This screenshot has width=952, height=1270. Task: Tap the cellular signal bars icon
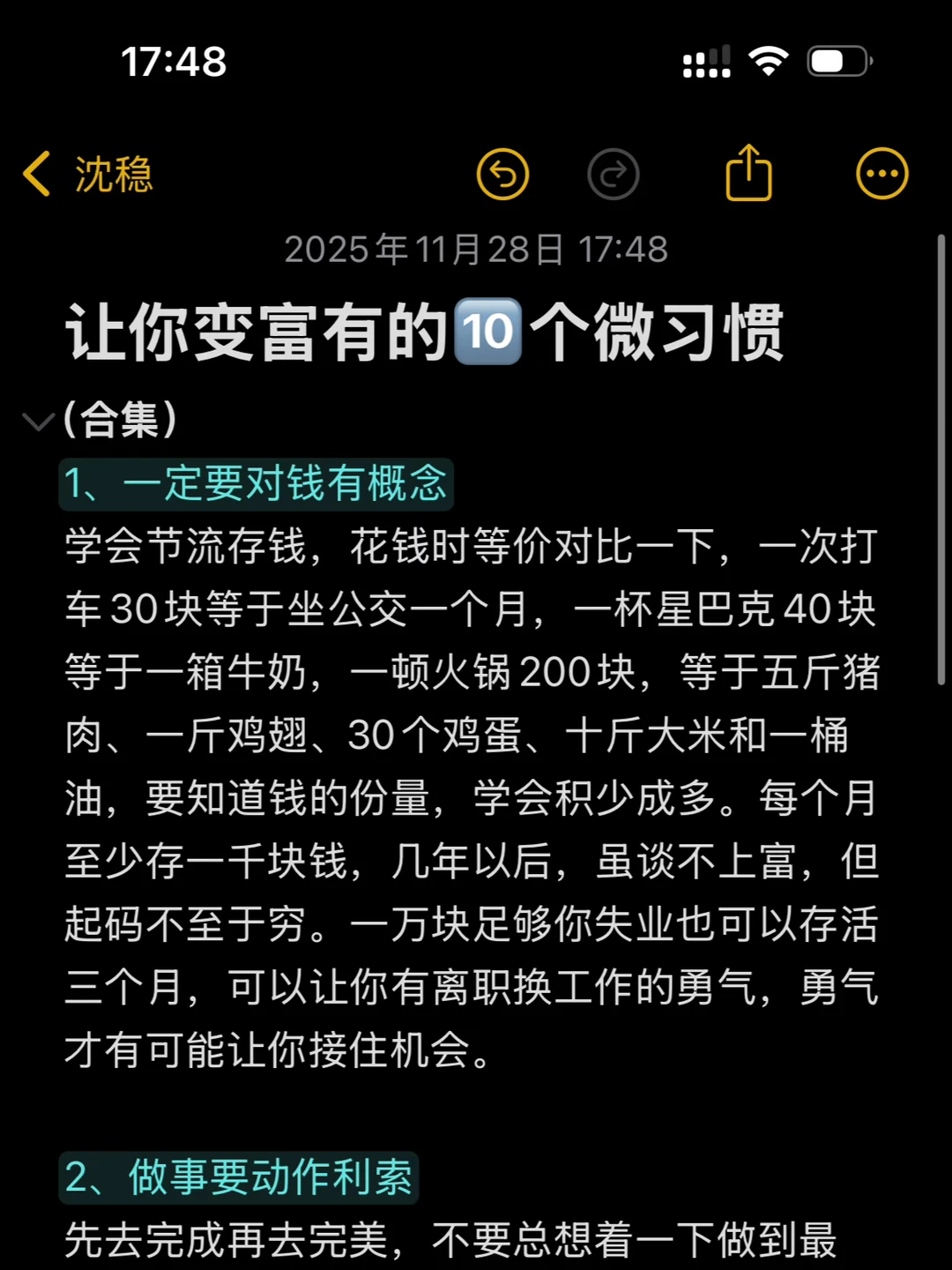tap(705, 58)
